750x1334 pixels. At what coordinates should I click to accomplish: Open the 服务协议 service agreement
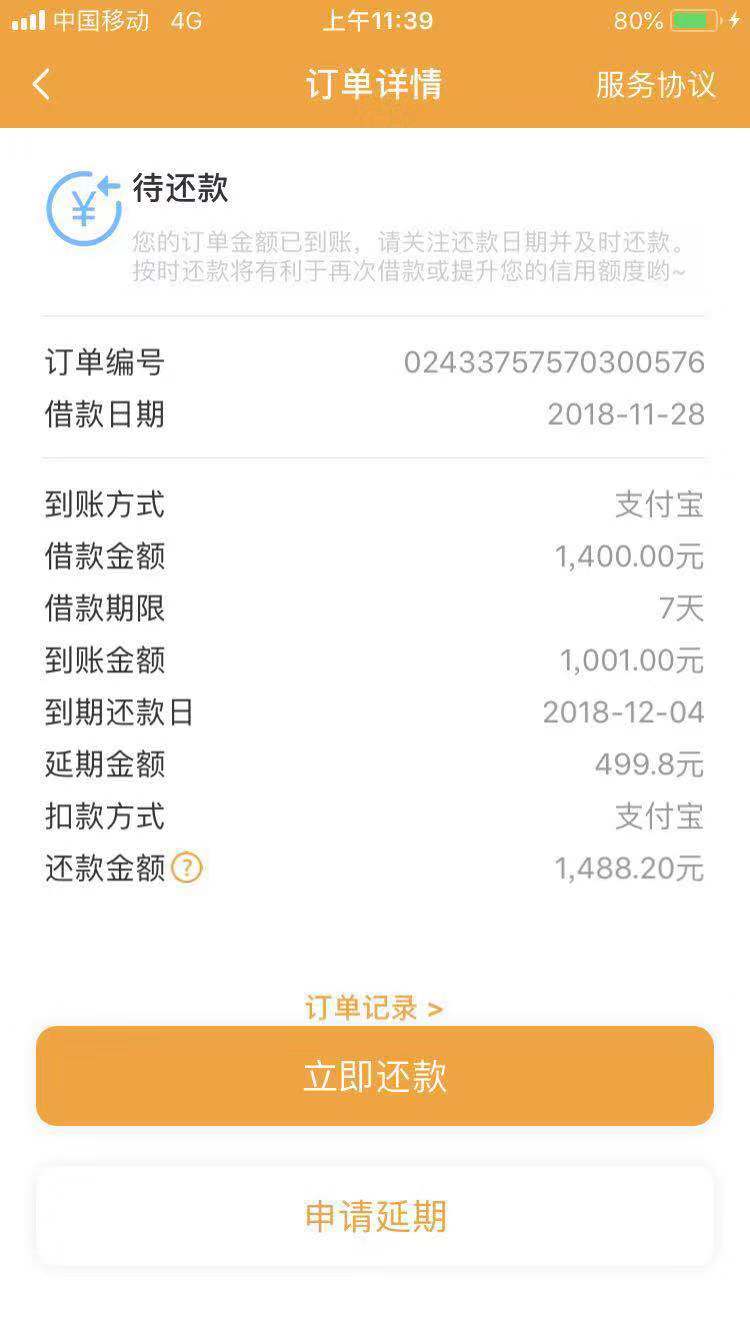click(x=656, y=85)
